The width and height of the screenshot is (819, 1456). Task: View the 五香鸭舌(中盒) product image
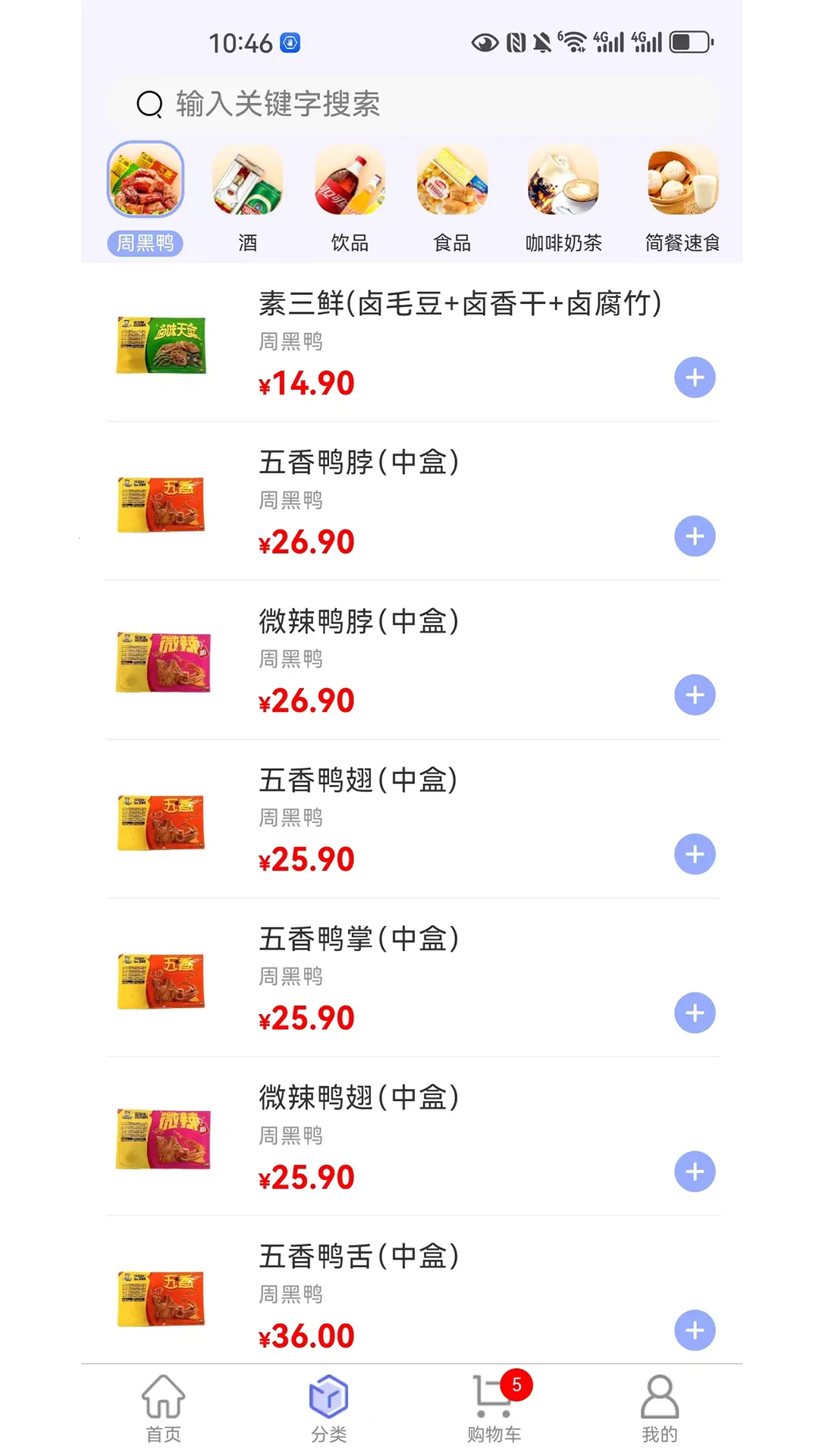(x=162, y=1298)
